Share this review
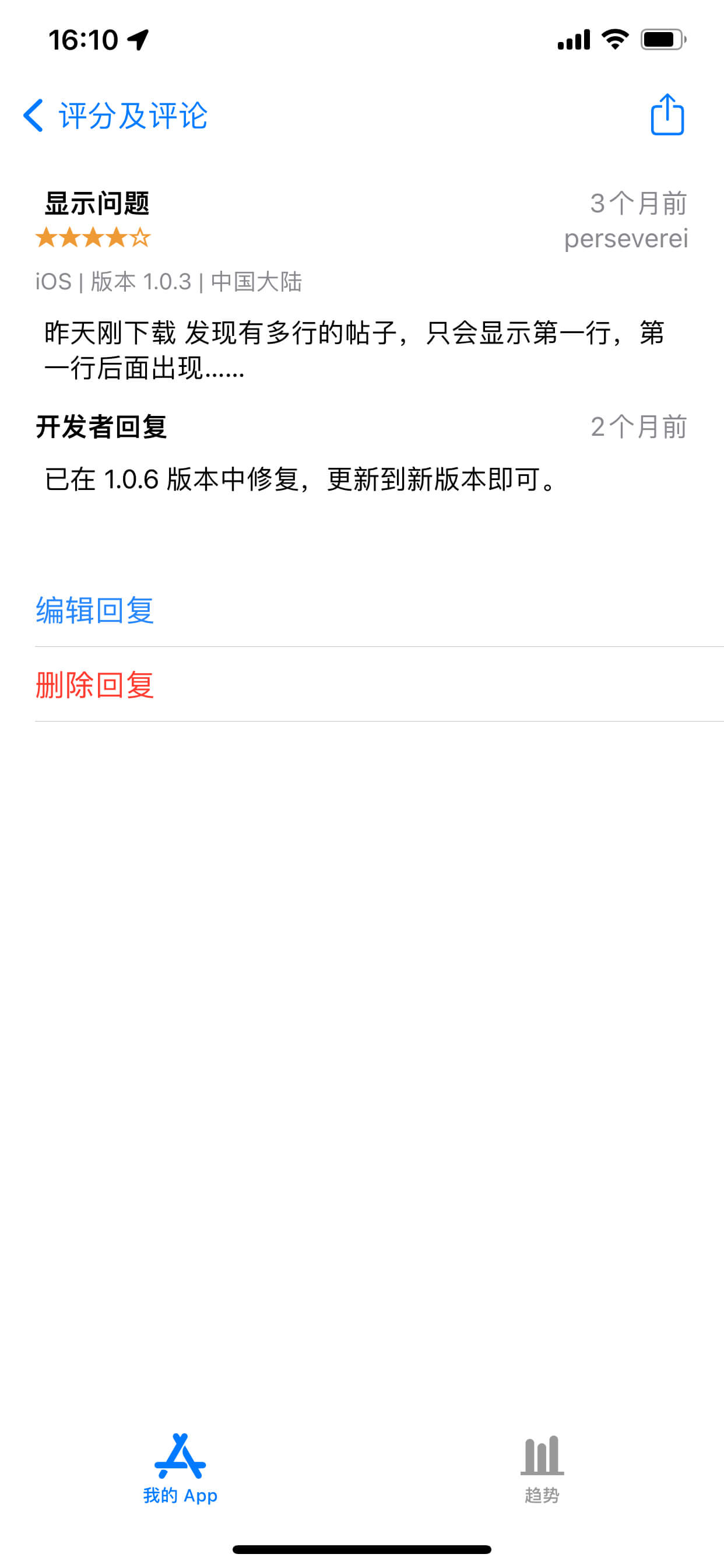This screenshot has height=1568, width=724. coord(667,114)
